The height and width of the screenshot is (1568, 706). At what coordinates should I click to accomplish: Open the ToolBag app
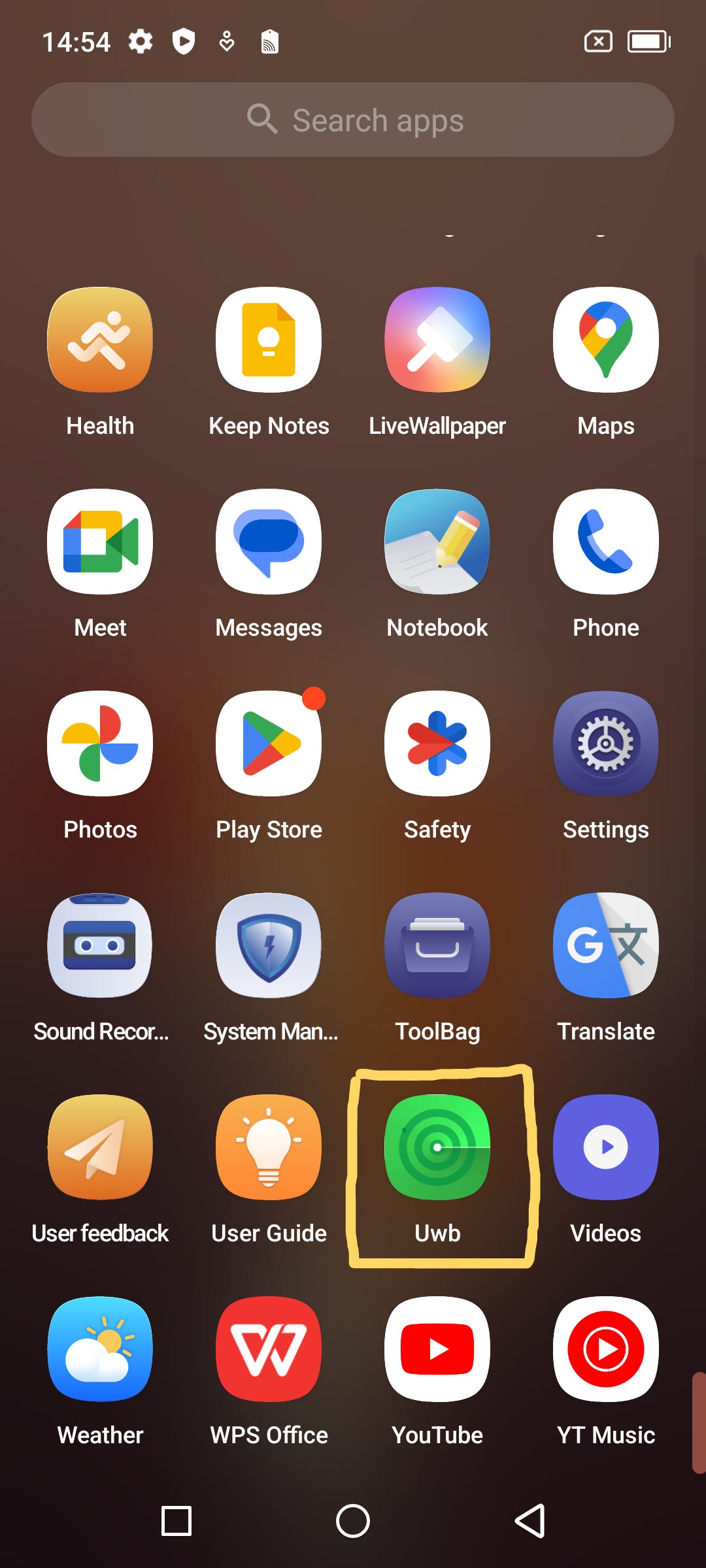point(437,946)
